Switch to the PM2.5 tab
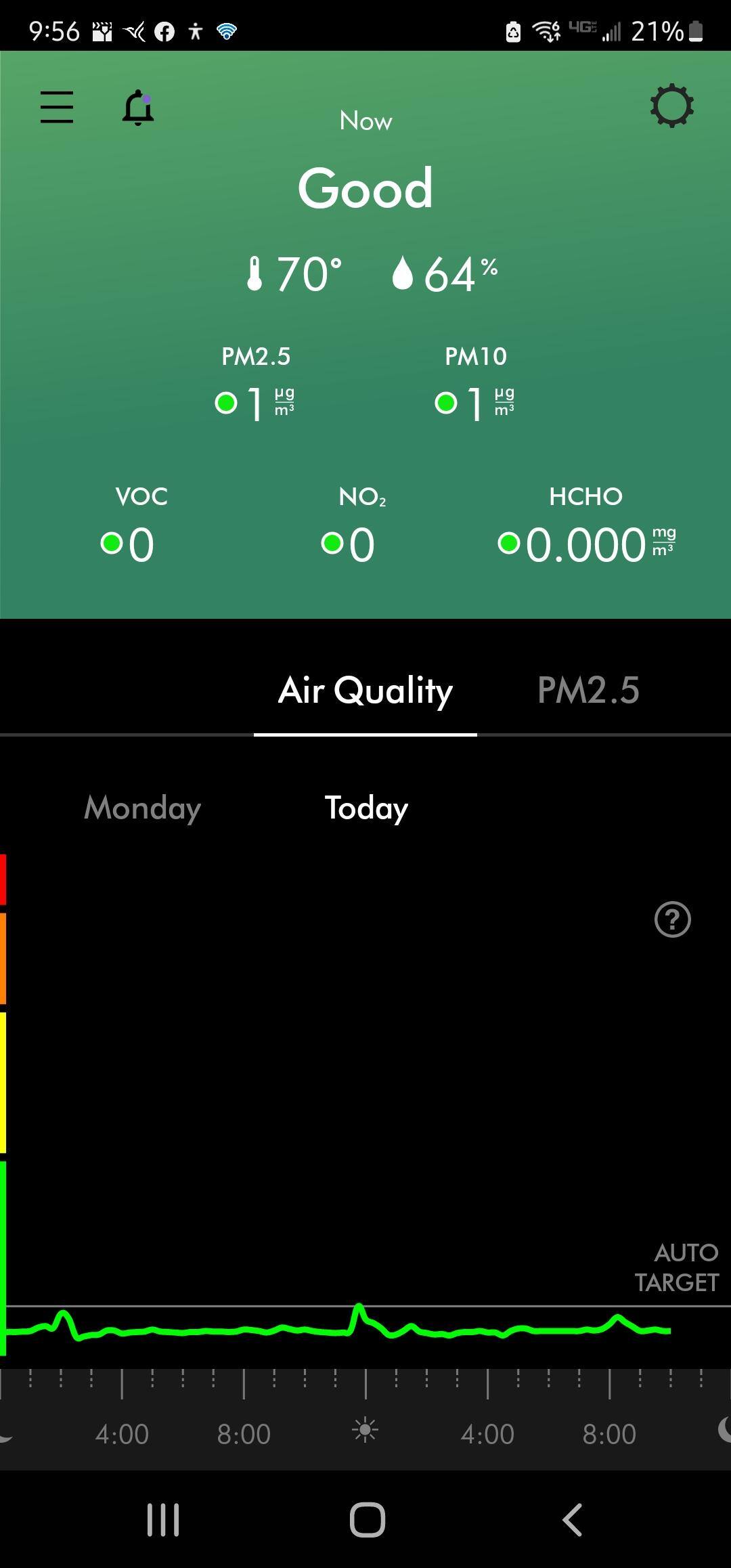 pyautogui.click(x=588, y=691)
